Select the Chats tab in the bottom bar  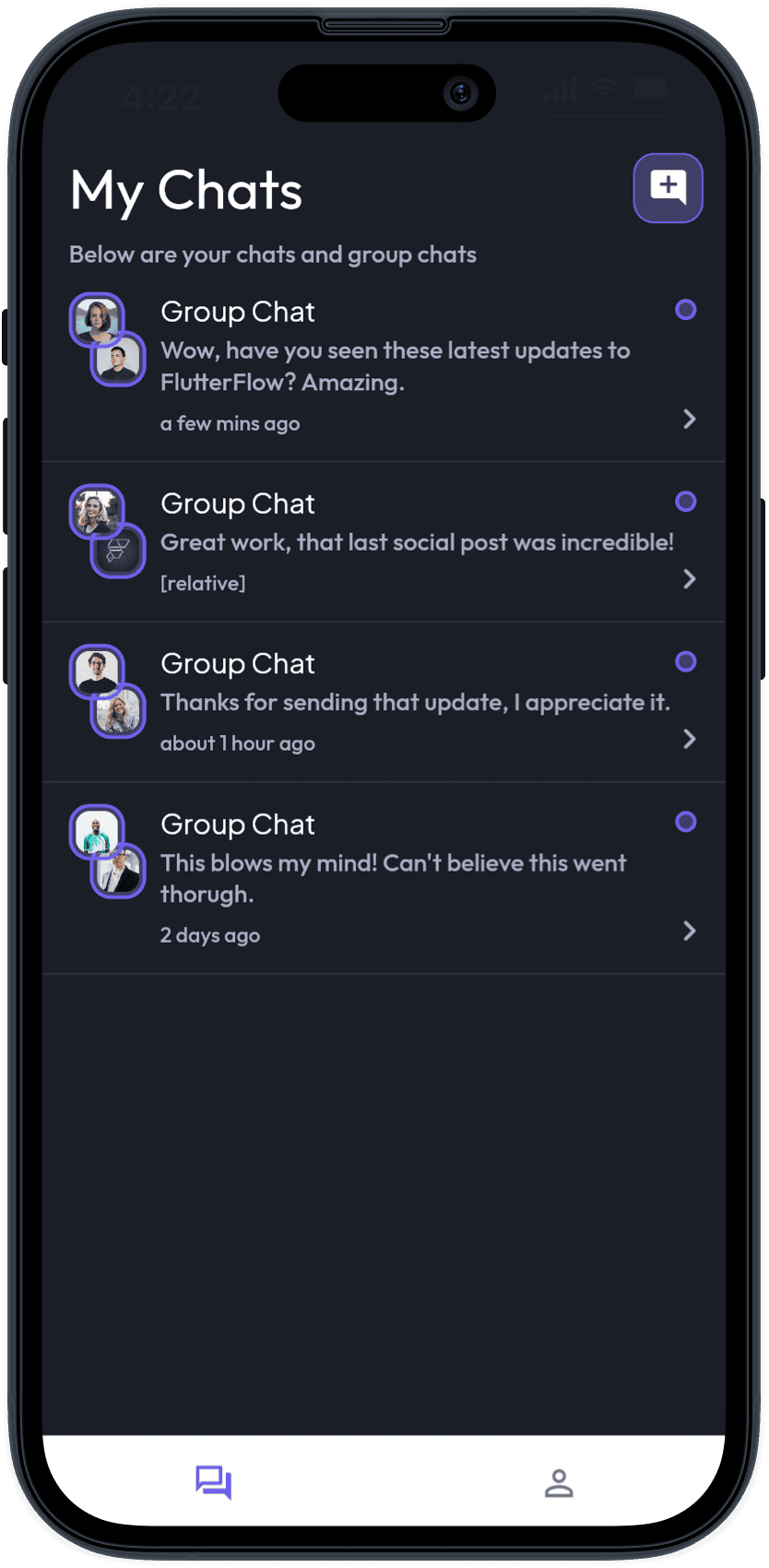pos(213,1483)
